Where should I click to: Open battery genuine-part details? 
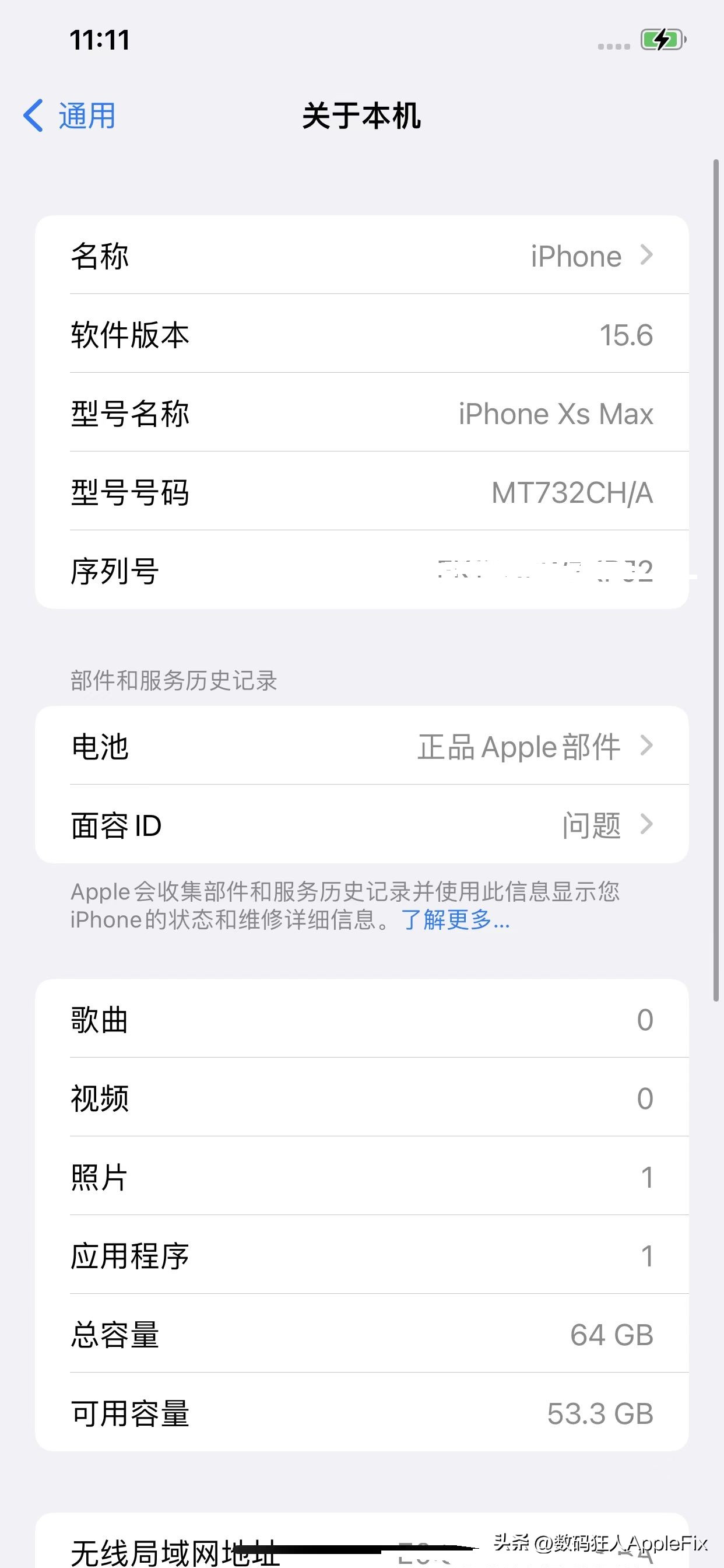[x=362, y=745]
